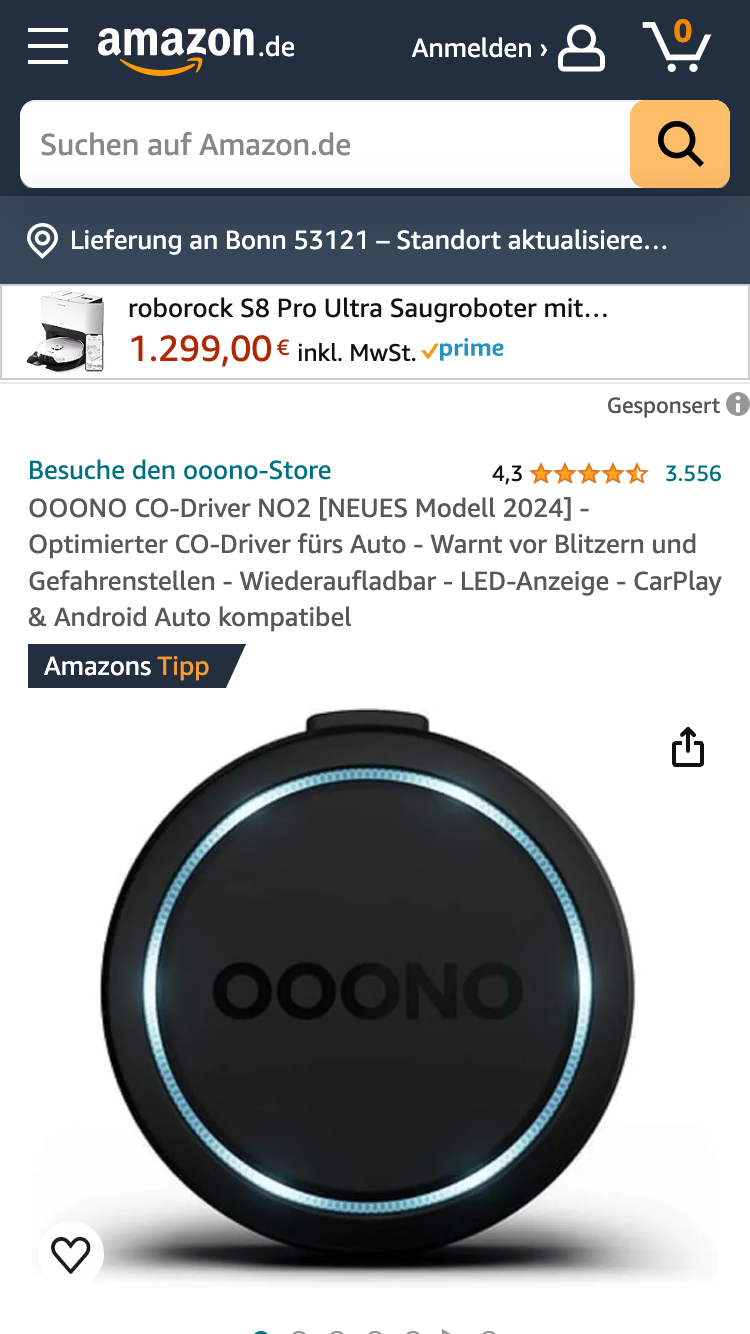Update delivery location Bonn 53121
Viewport: 750px width, 1334px height.
pos(368,241)
